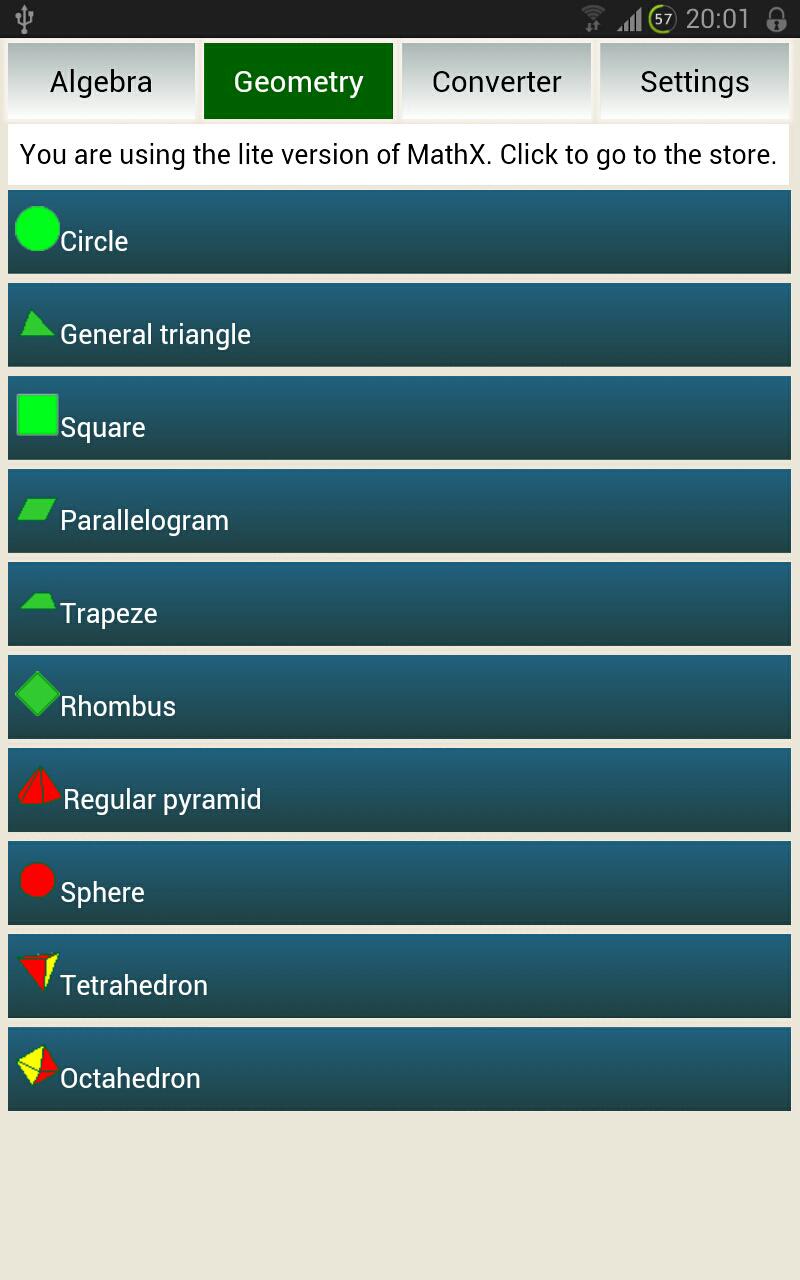800x1280 pixels.
Task: View the Tetrahedron entry
Action: click(x=399, y=976)
